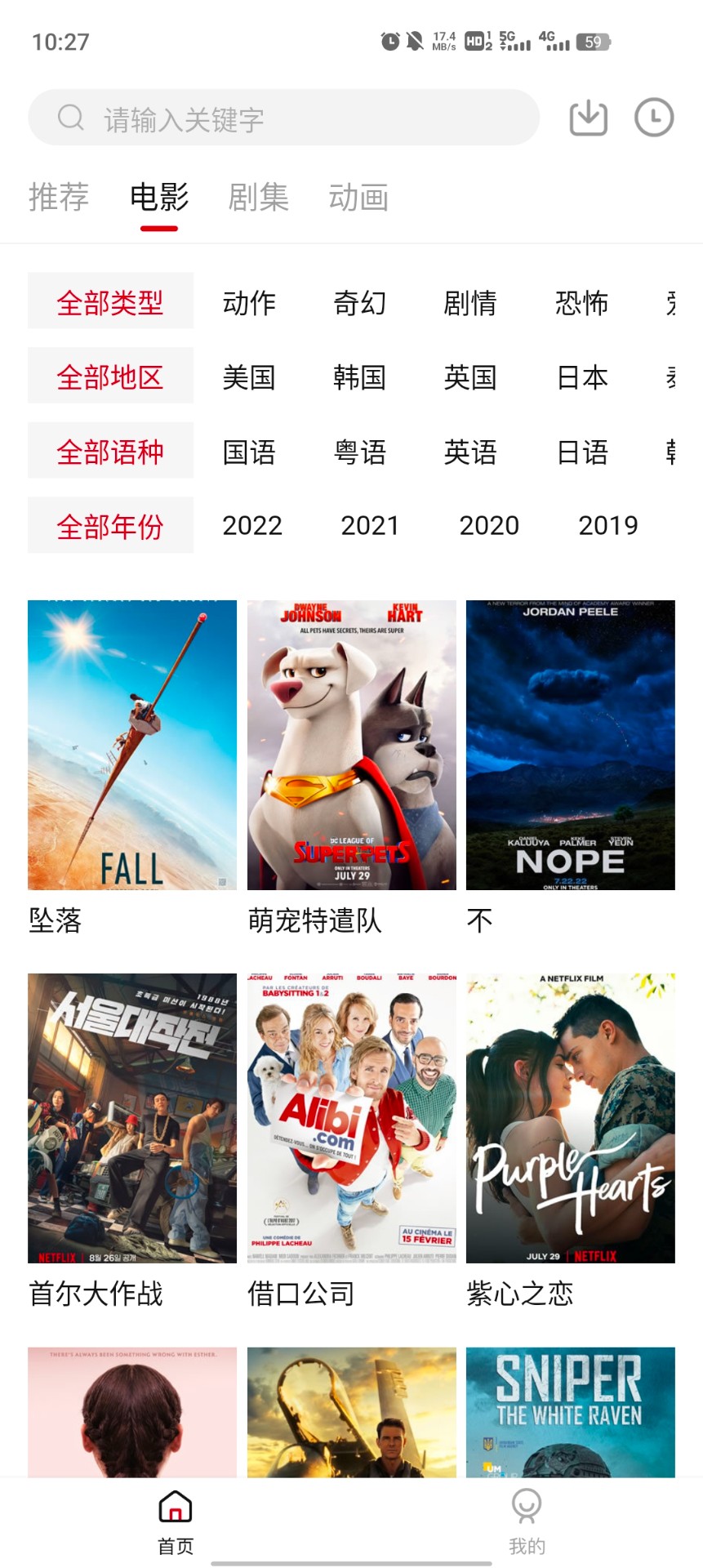Open the 全部地区 filter selector

(x=110, y=376)
